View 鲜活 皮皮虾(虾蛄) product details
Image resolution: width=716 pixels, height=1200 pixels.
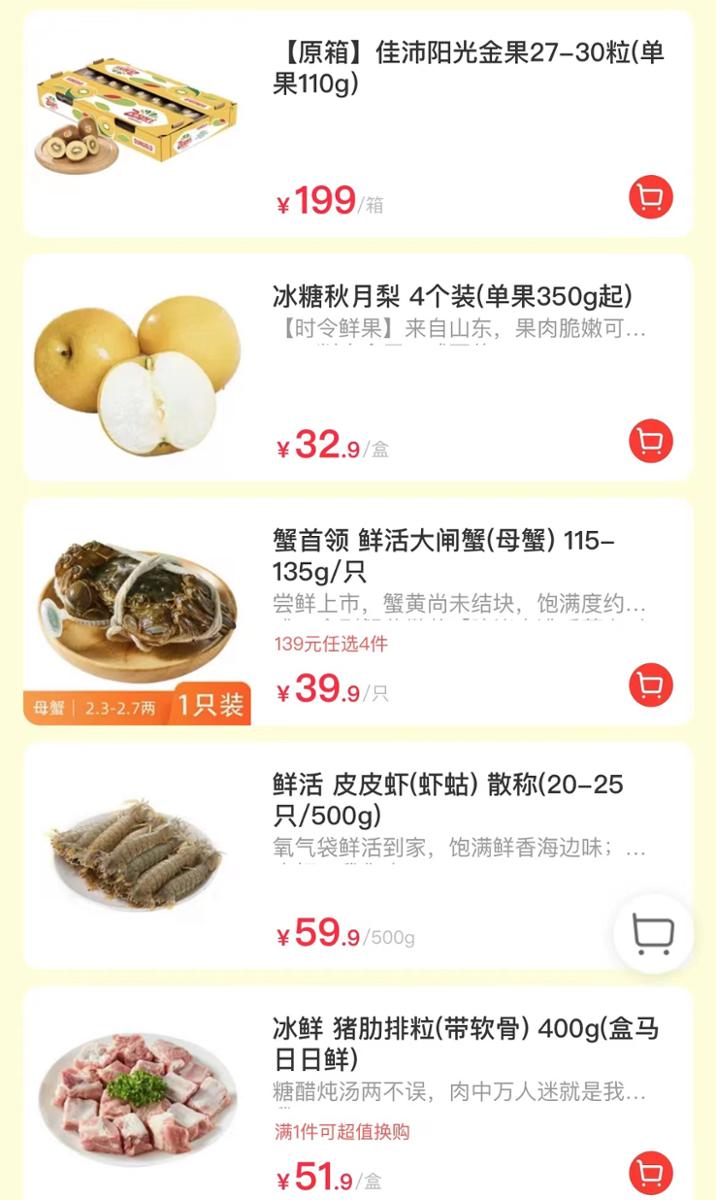[447, 799]
